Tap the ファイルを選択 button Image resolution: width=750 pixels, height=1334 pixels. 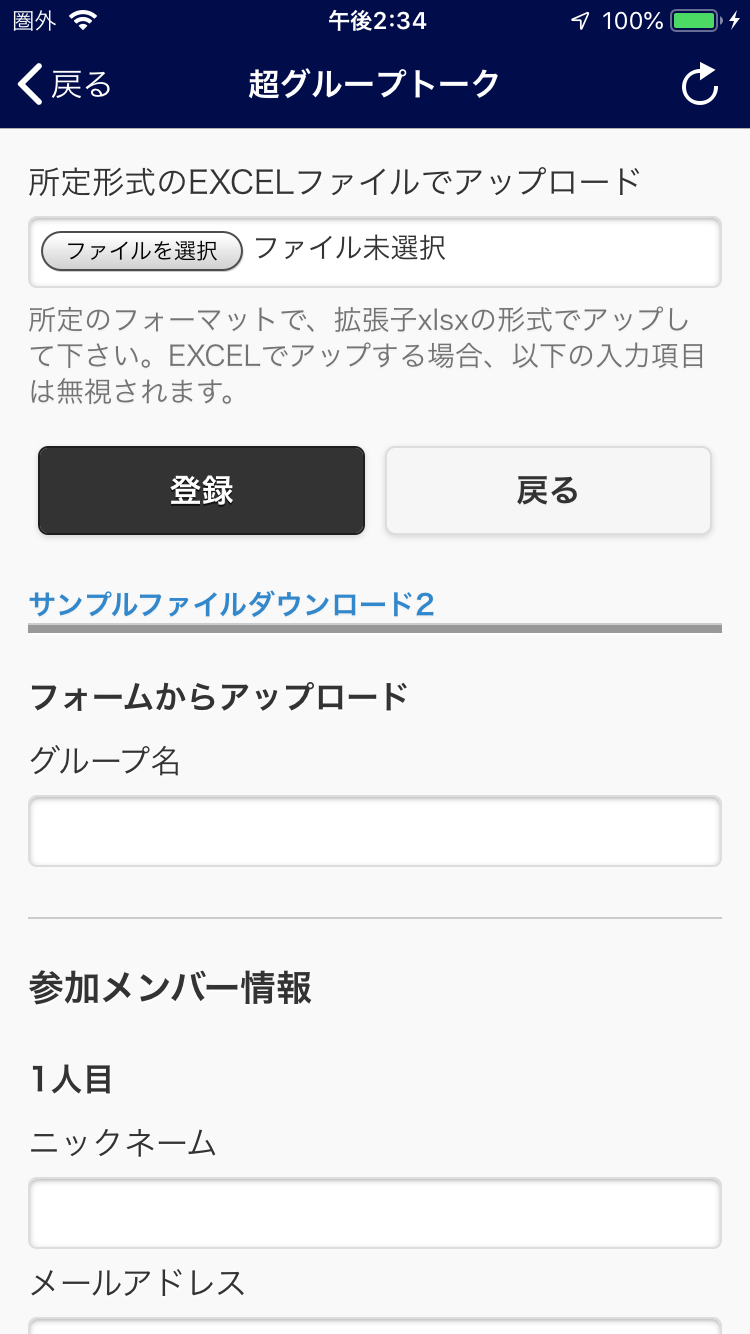click(142, 251)
